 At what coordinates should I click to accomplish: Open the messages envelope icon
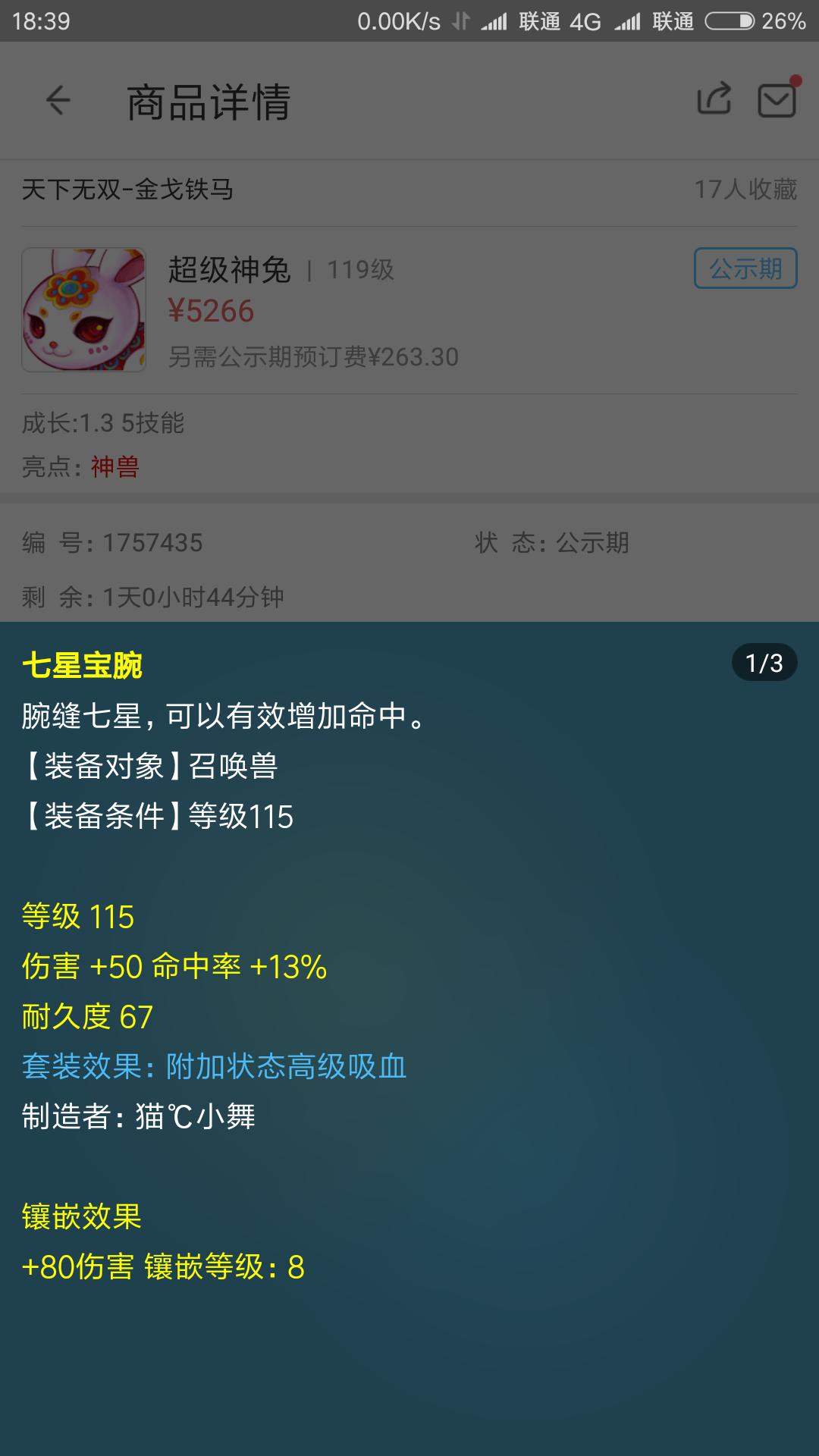coord(777,100)
